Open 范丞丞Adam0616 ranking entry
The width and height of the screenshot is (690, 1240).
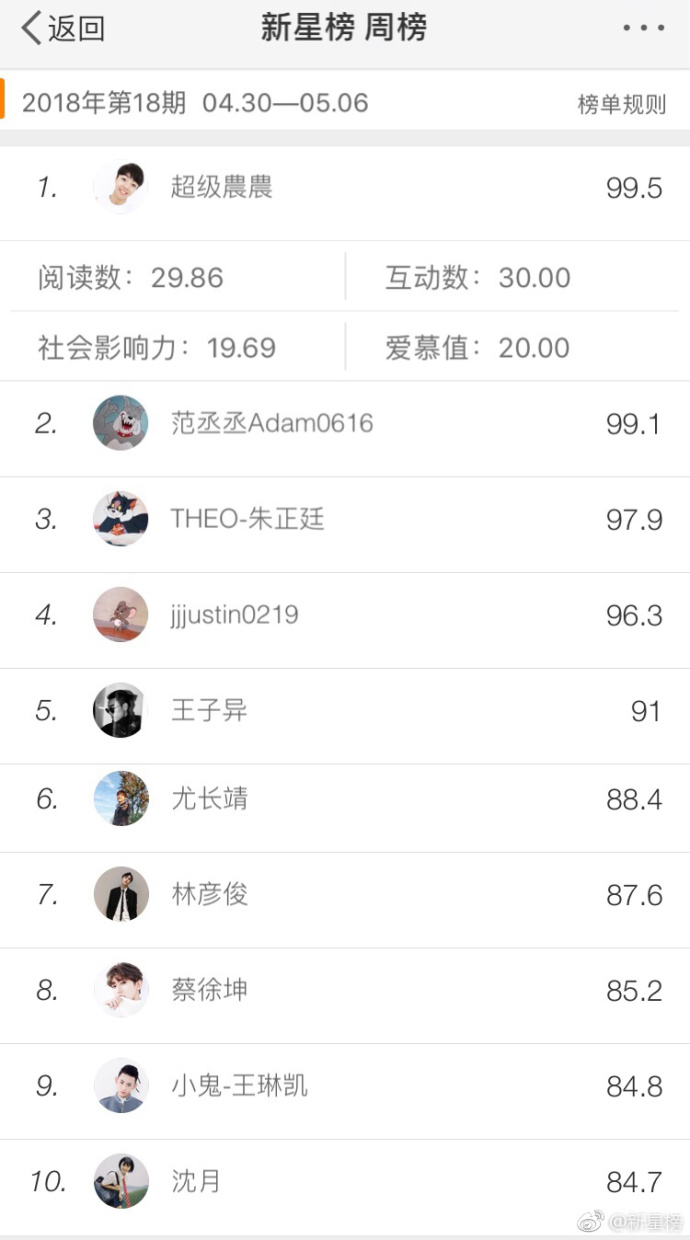pos(345,424)
